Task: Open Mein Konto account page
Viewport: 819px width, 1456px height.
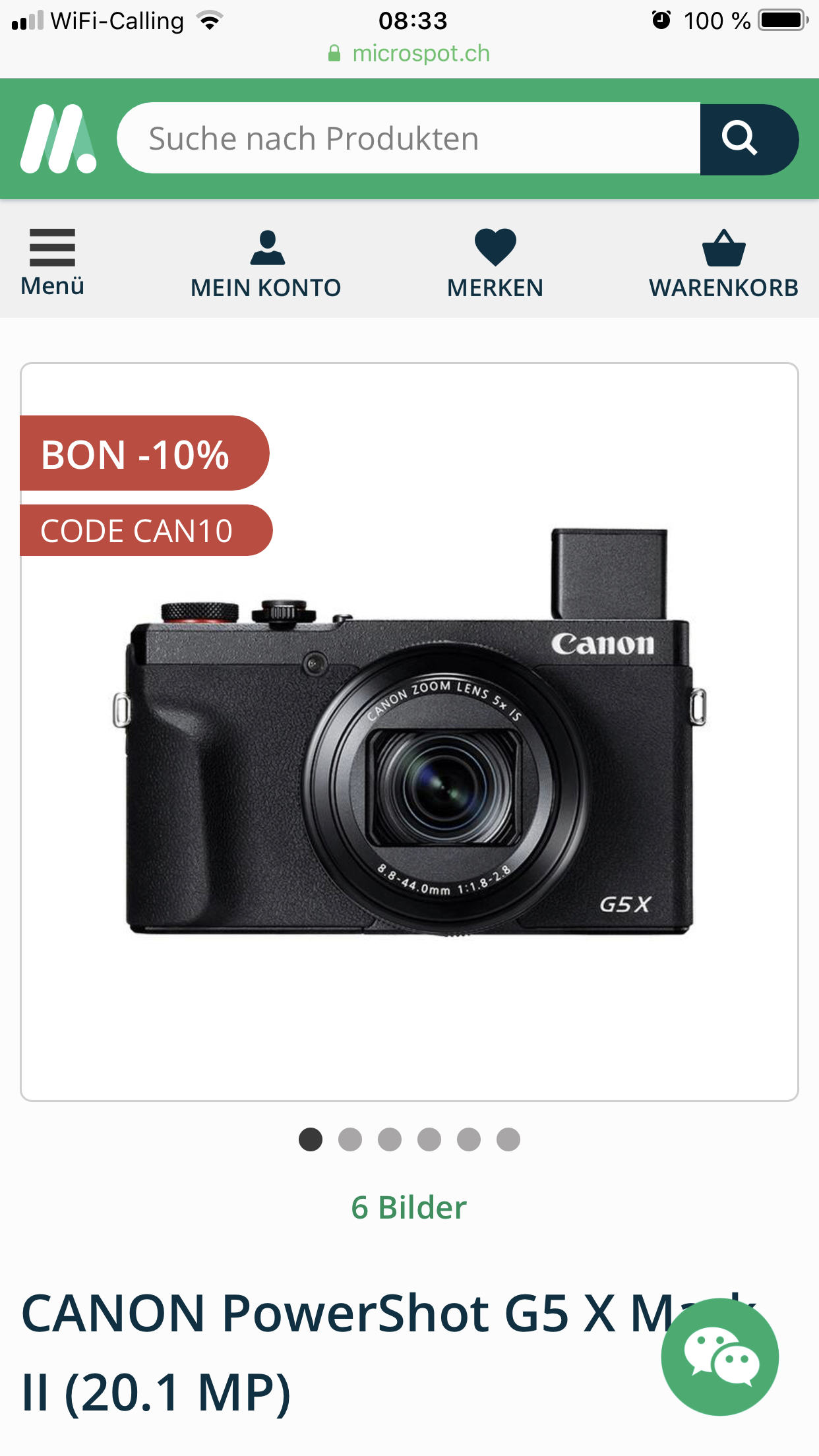Action: [x=266, y=264]
